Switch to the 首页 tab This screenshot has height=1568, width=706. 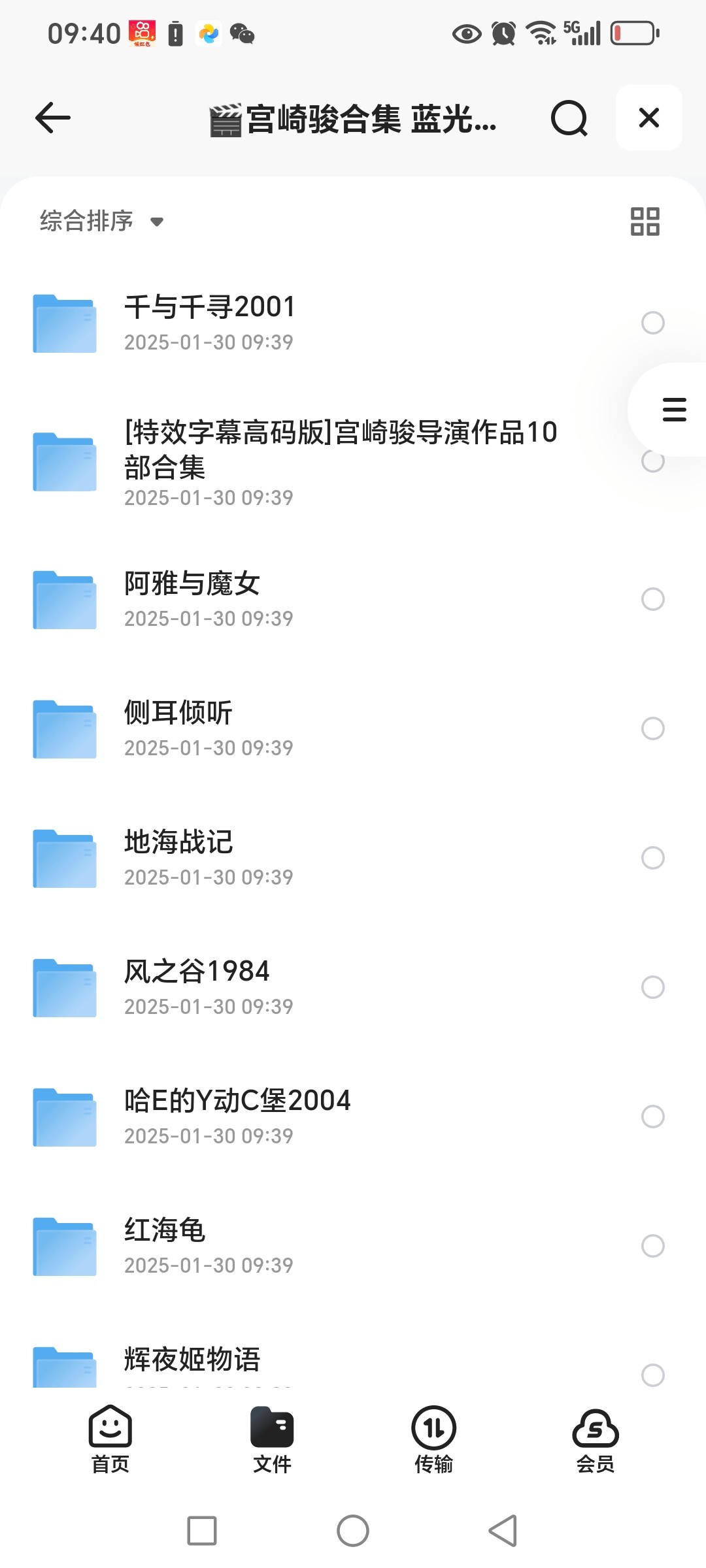coord(110,1439)
